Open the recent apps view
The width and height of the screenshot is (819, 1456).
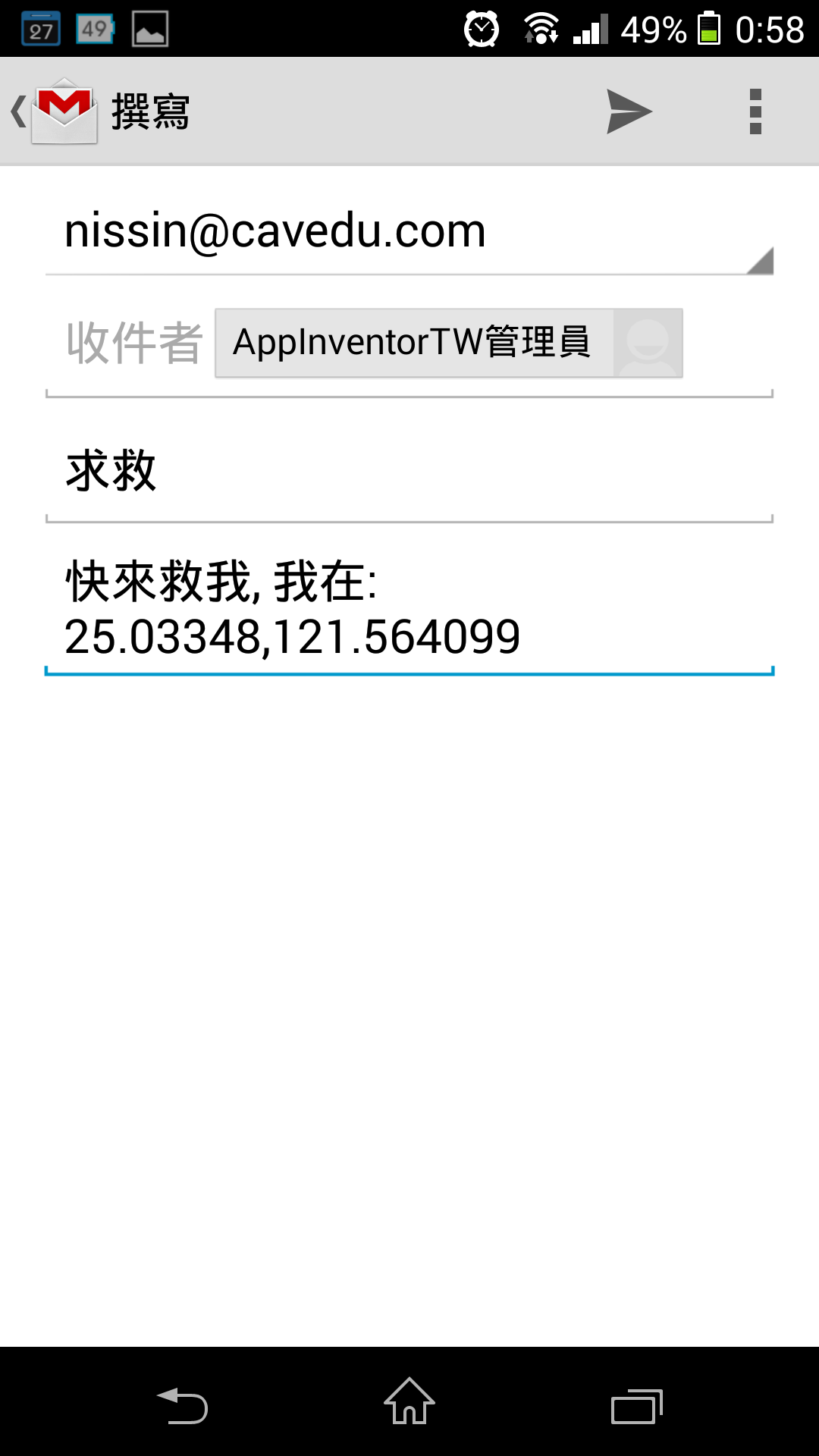click(x=637, y=1405)
